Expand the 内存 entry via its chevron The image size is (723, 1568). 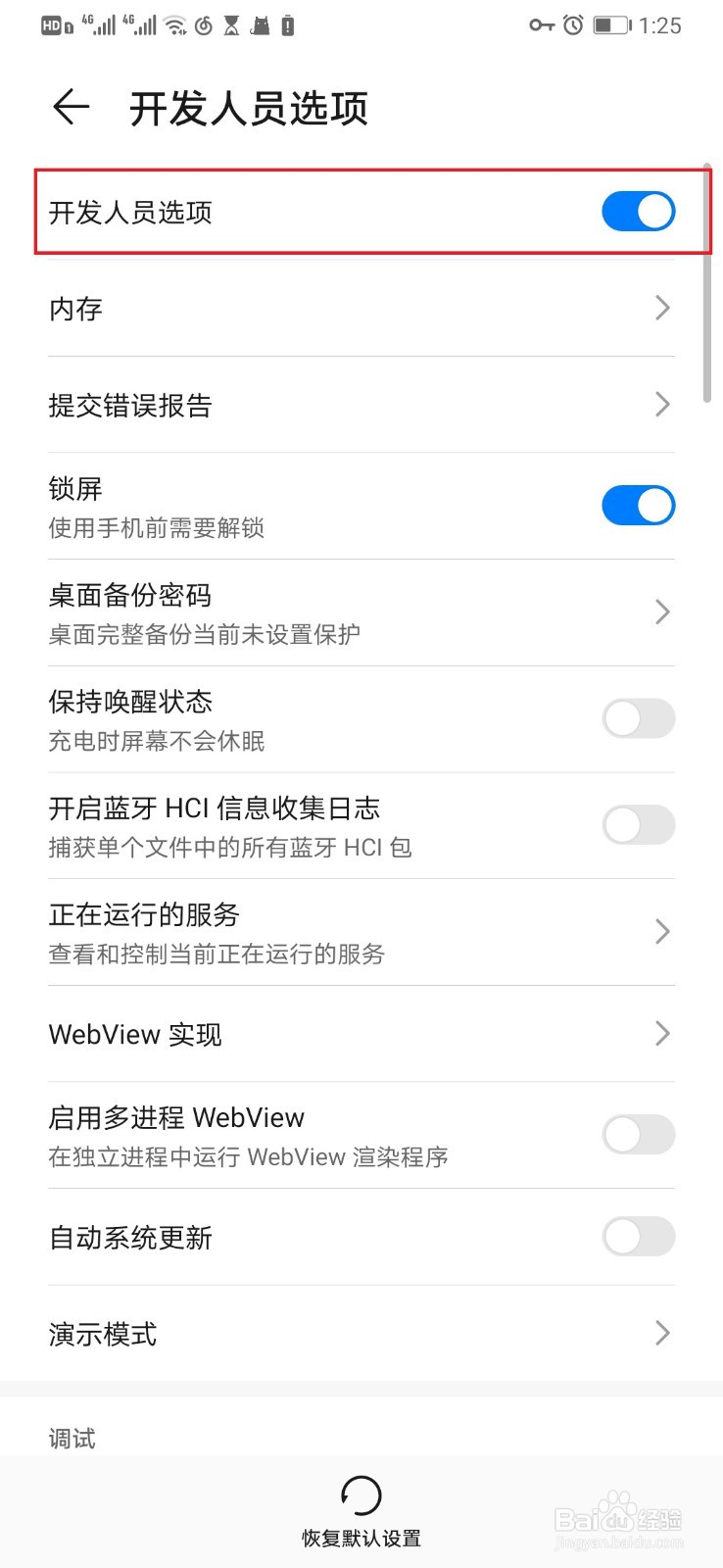(660, 308)
